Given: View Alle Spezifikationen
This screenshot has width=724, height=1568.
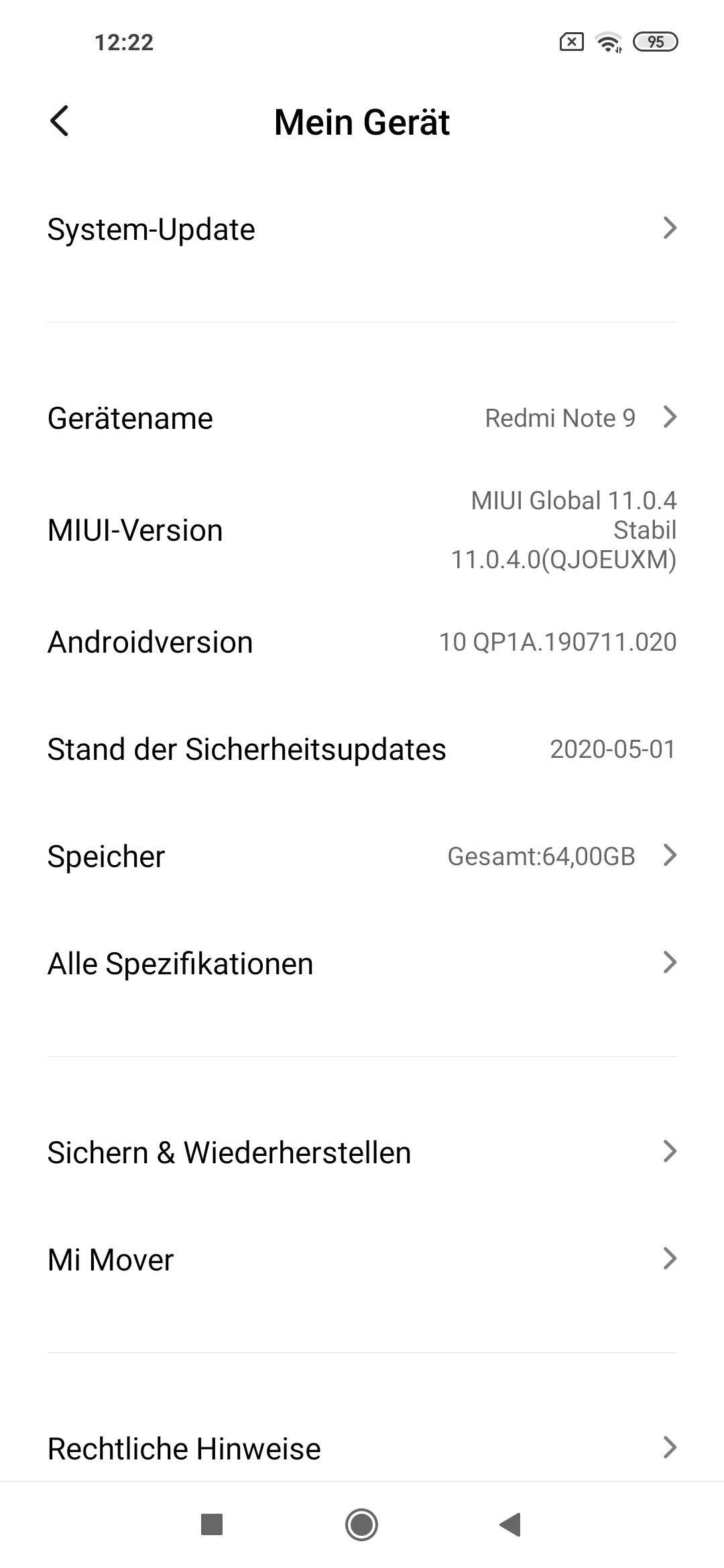Looking at the screenshot, I should coord(362,964).
